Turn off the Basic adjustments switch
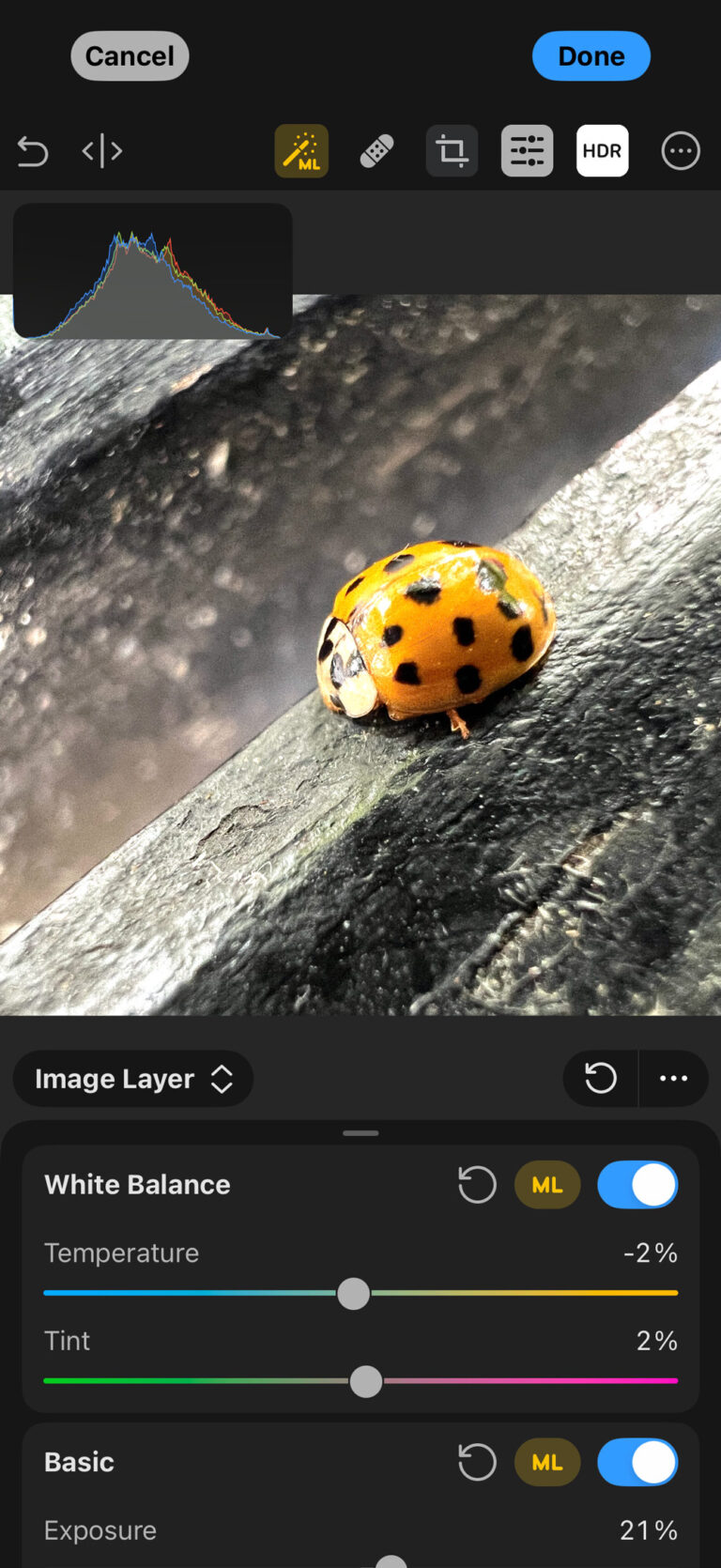This screenshot has width=721, height=1568. [x=637, y=1462]
